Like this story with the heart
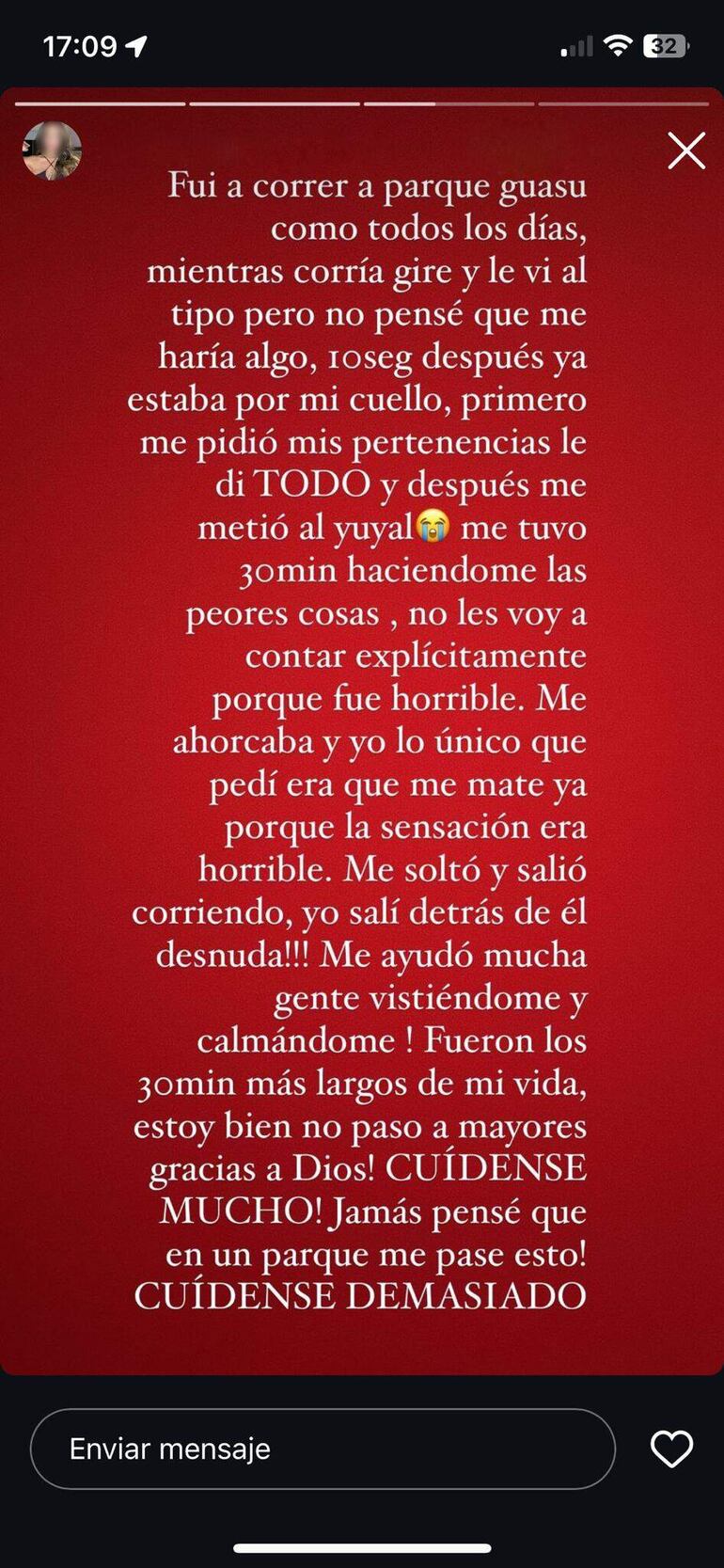 671,1449
